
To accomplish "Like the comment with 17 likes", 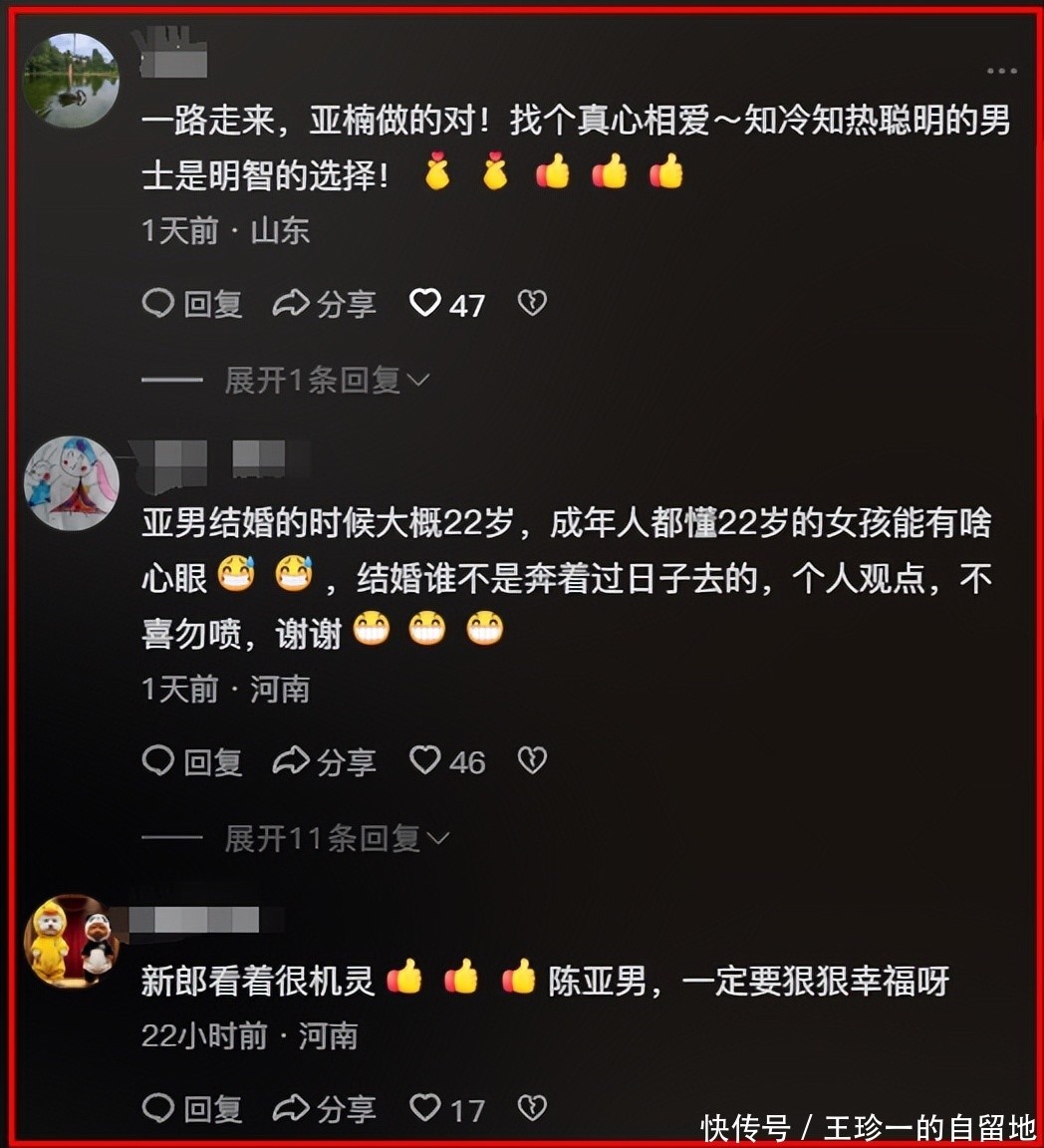I will (x=426, y=1107).
